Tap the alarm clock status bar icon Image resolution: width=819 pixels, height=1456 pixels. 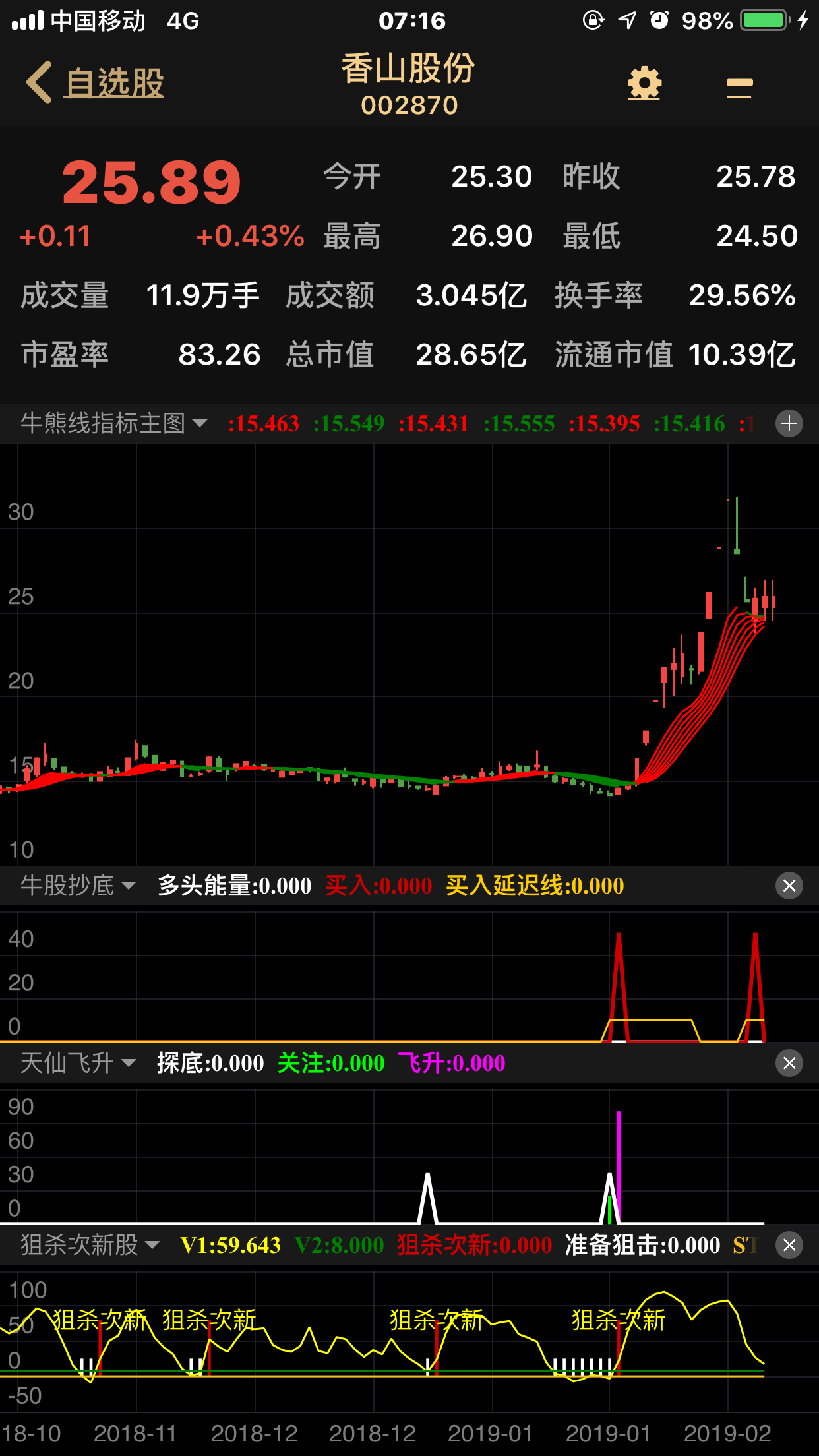(659, 20)
